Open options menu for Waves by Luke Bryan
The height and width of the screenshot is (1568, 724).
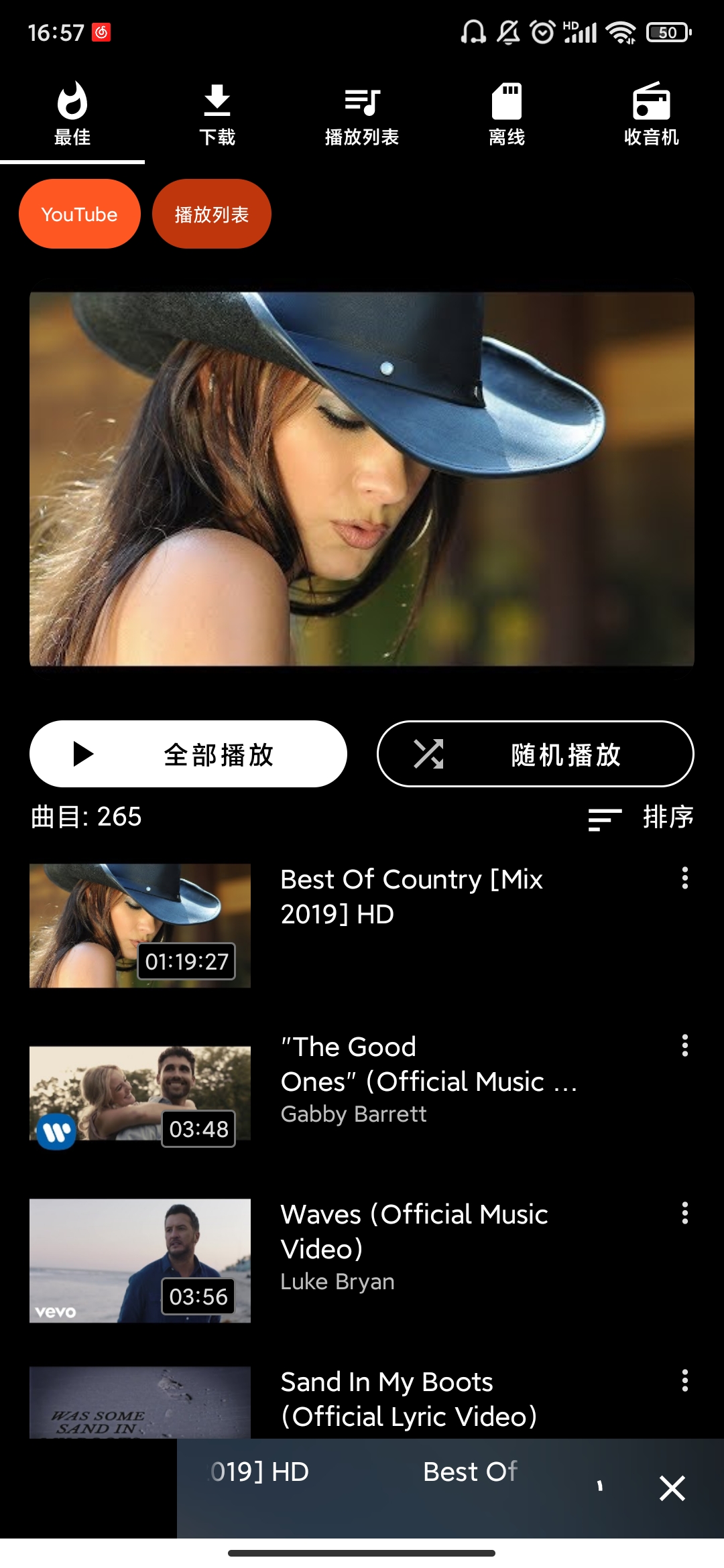tap(684, 1214)
